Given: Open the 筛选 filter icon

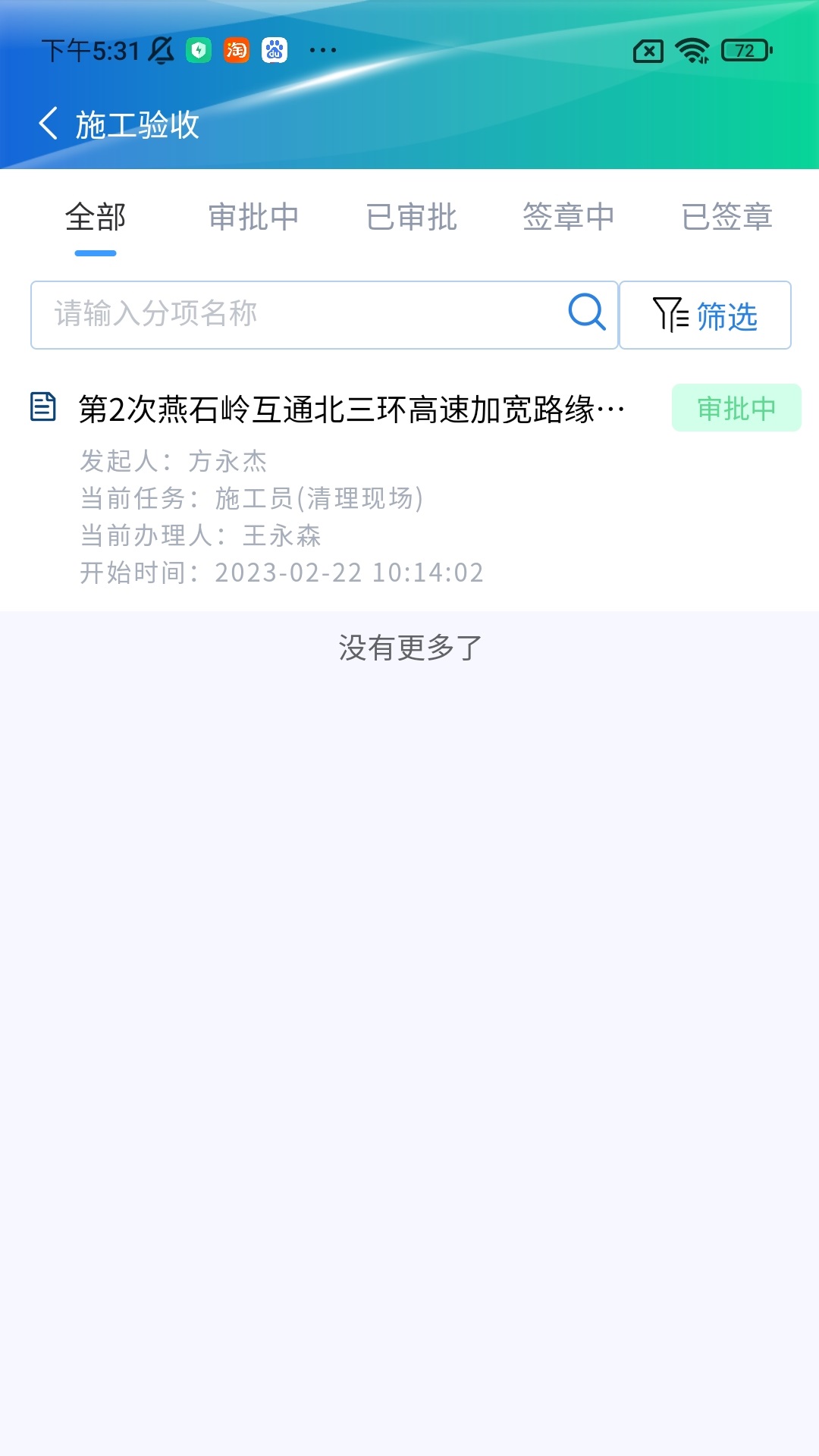Looking at the screenshot, I should [x=704, y=315].
